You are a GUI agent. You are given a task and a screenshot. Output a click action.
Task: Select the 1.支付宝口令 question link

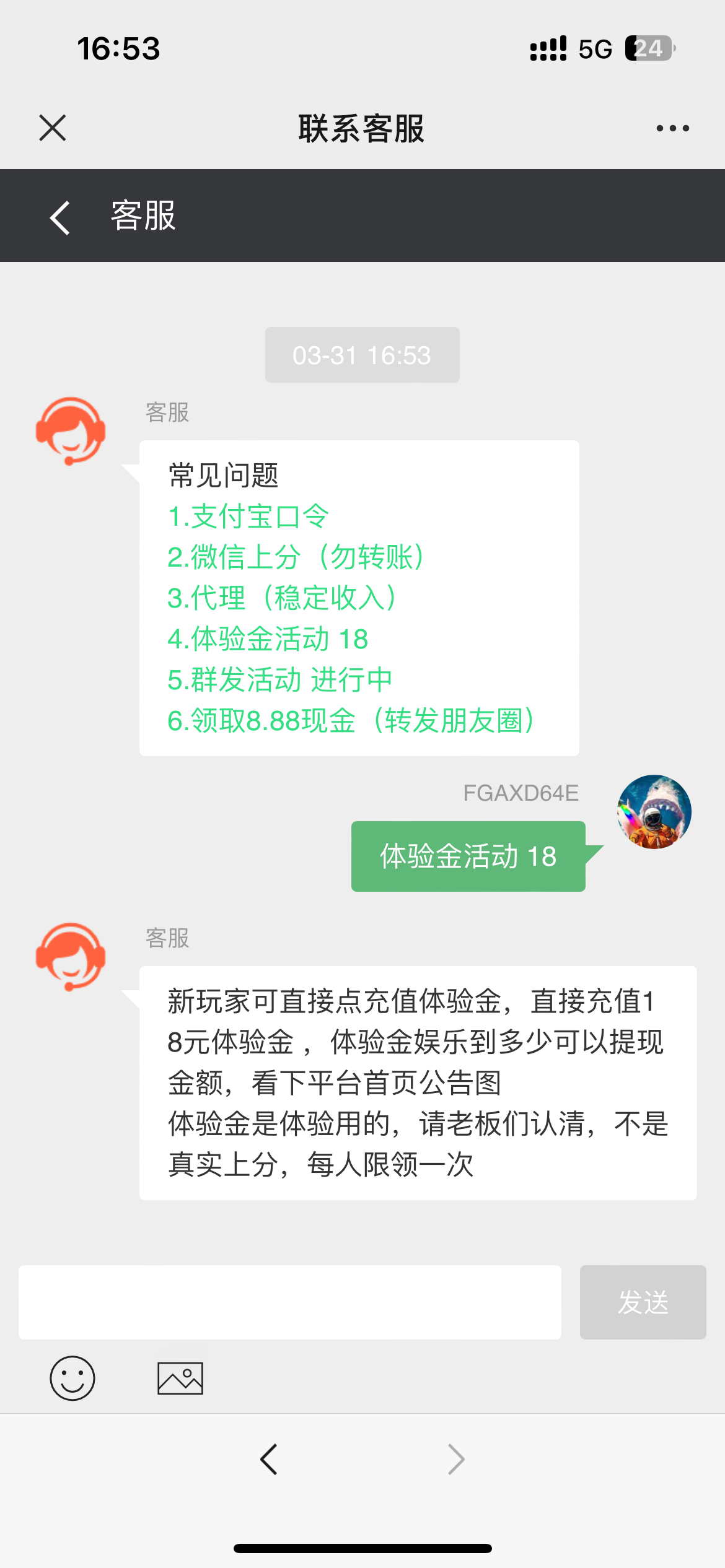248,516
